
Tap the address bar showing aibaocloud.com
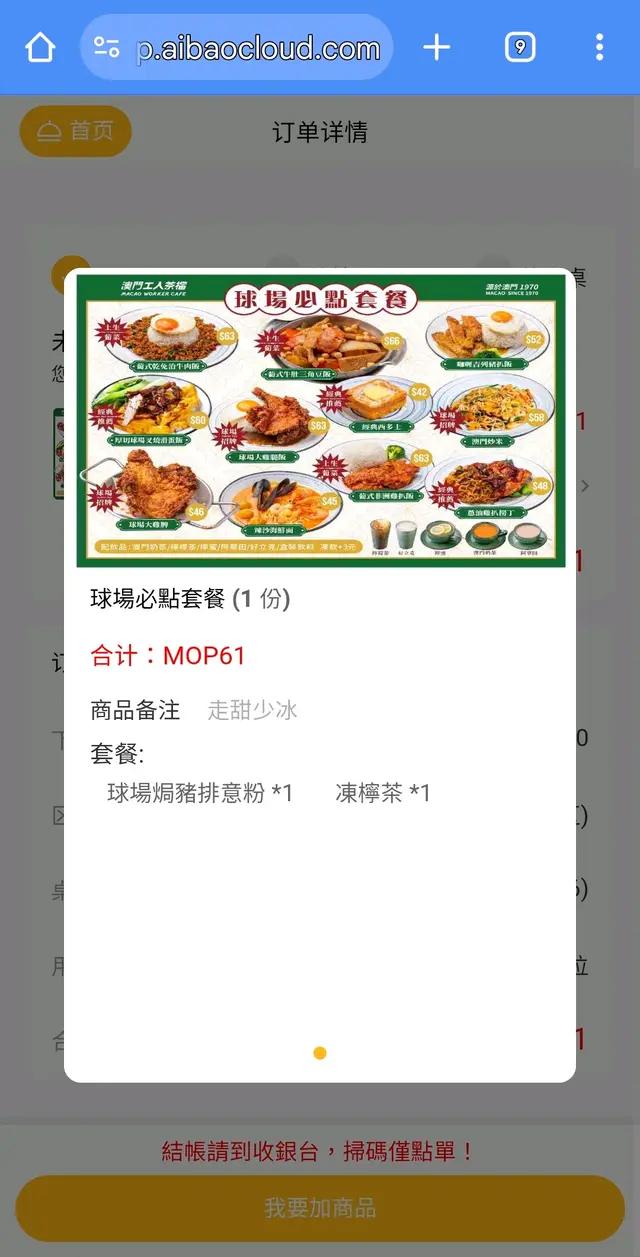(258, 47)
